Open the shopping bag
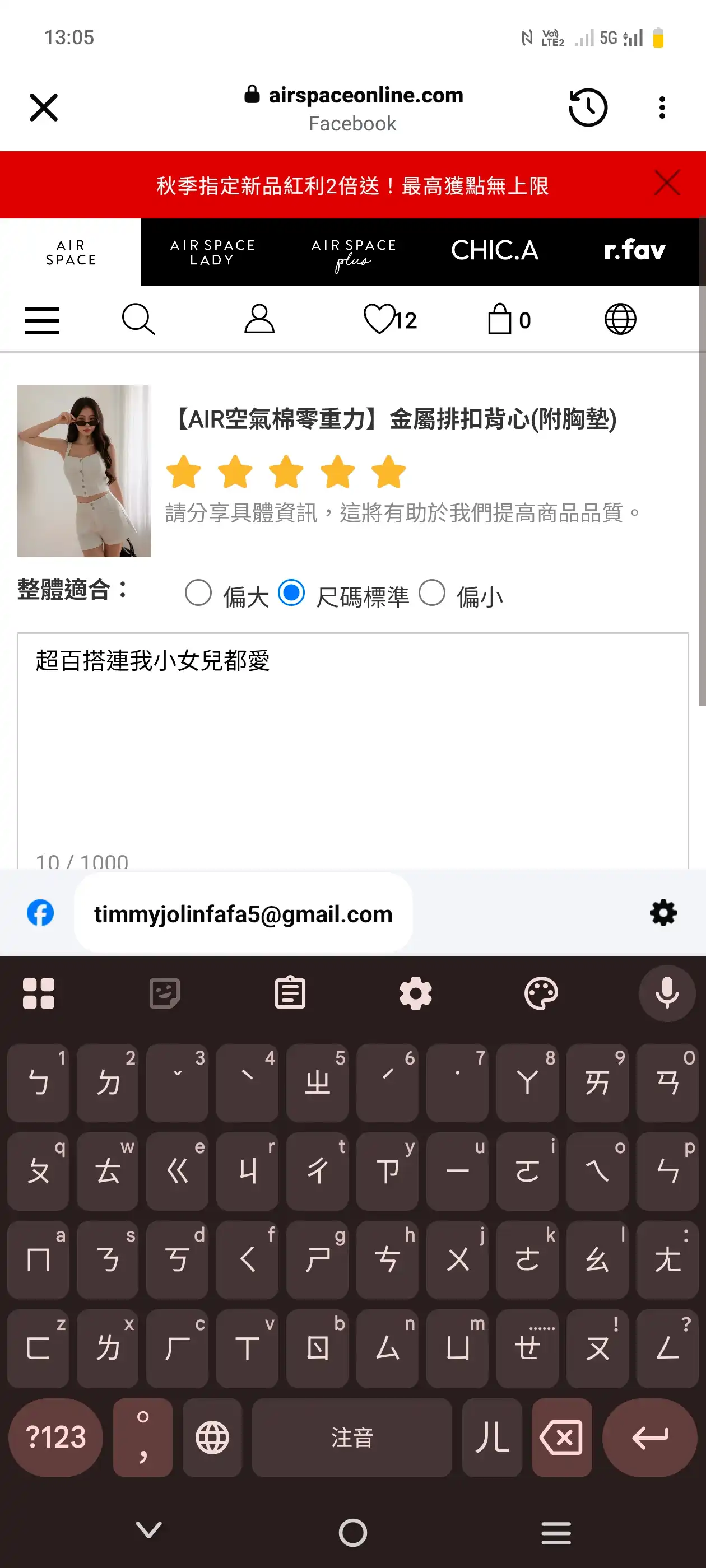This screenshot has width=706, height=1568. click(509, 319)
